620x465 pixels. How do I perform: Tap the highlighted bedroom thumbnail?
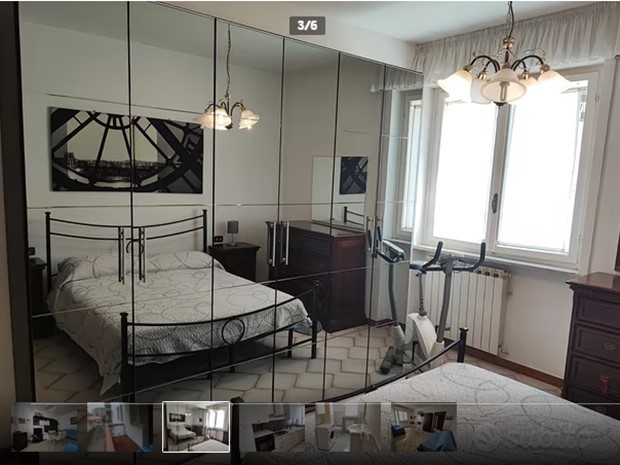(x=196, y=427)
